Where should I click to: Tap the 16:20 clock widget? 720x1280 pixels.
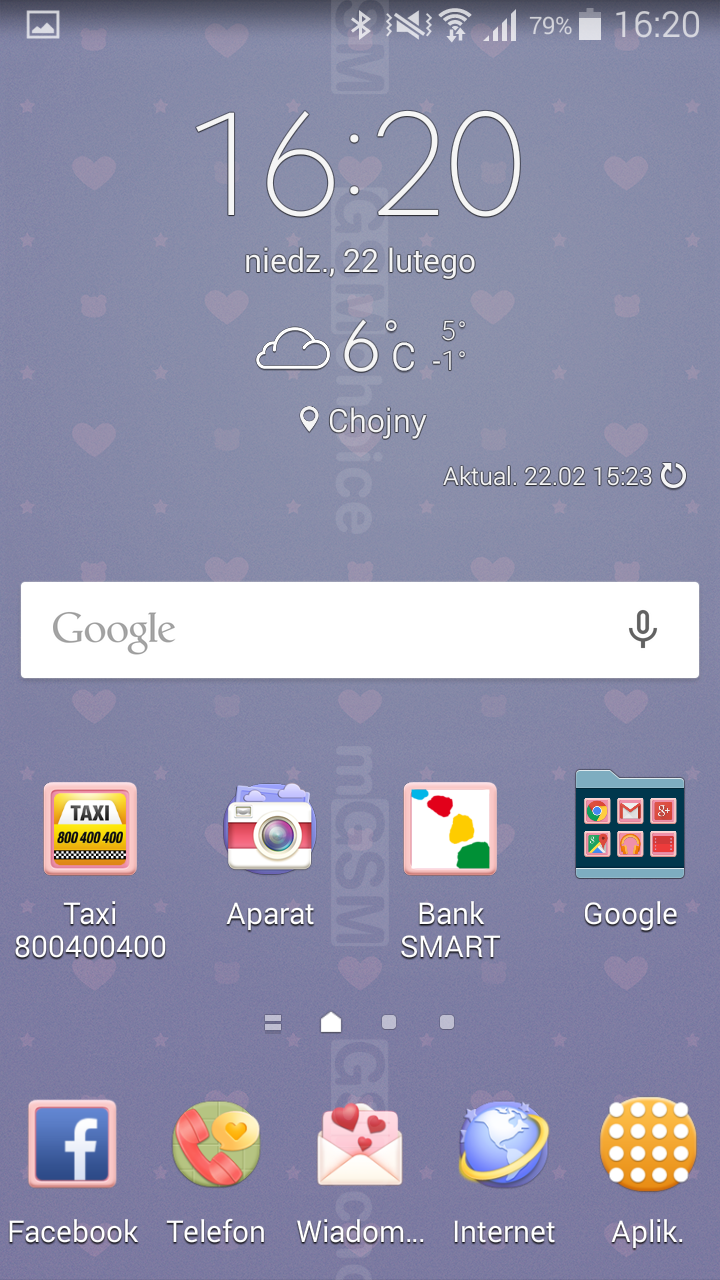click(x=358, y=165)
